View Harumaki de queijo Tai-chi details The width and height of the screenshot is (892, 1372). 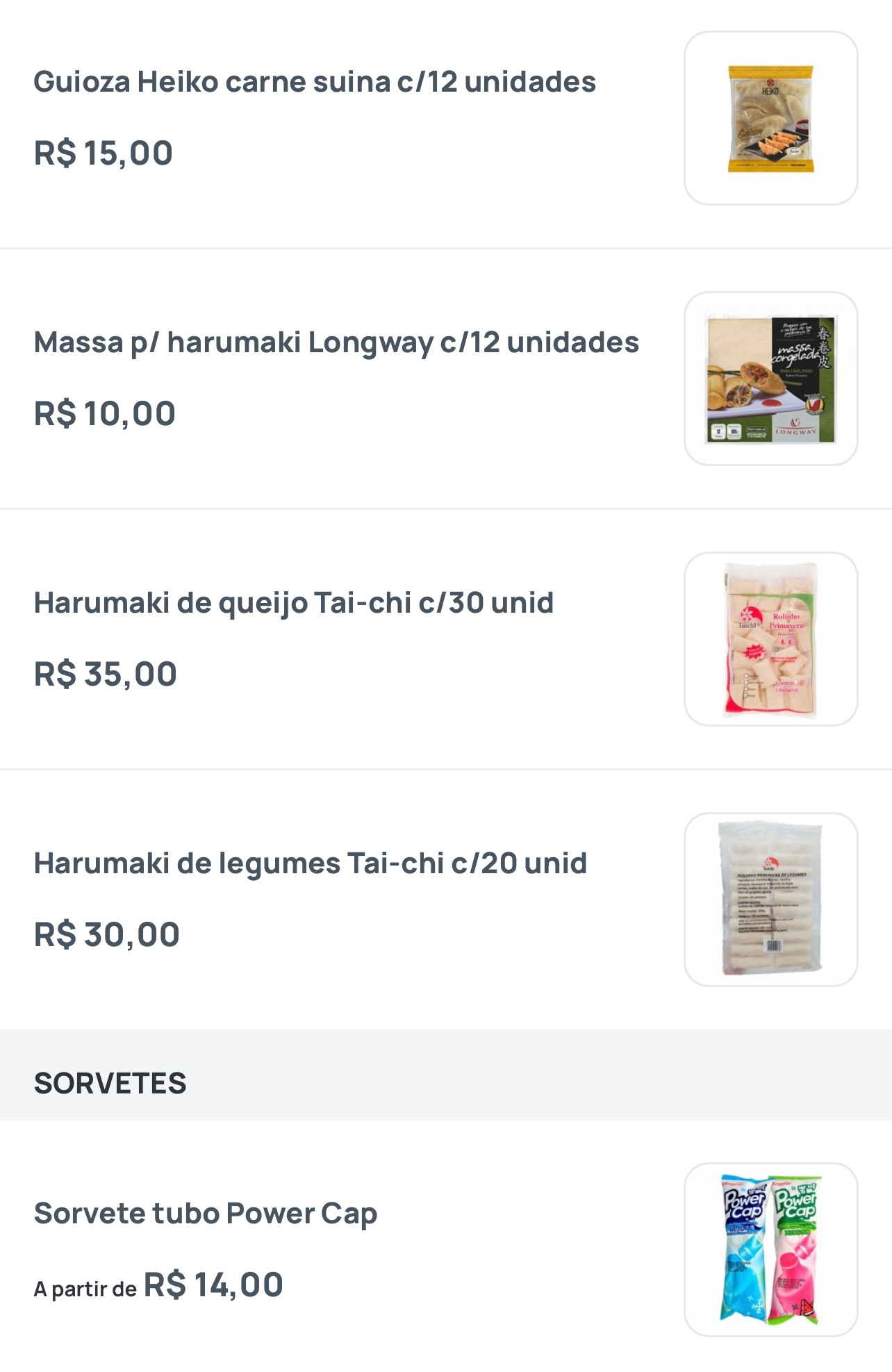point(294,603)
